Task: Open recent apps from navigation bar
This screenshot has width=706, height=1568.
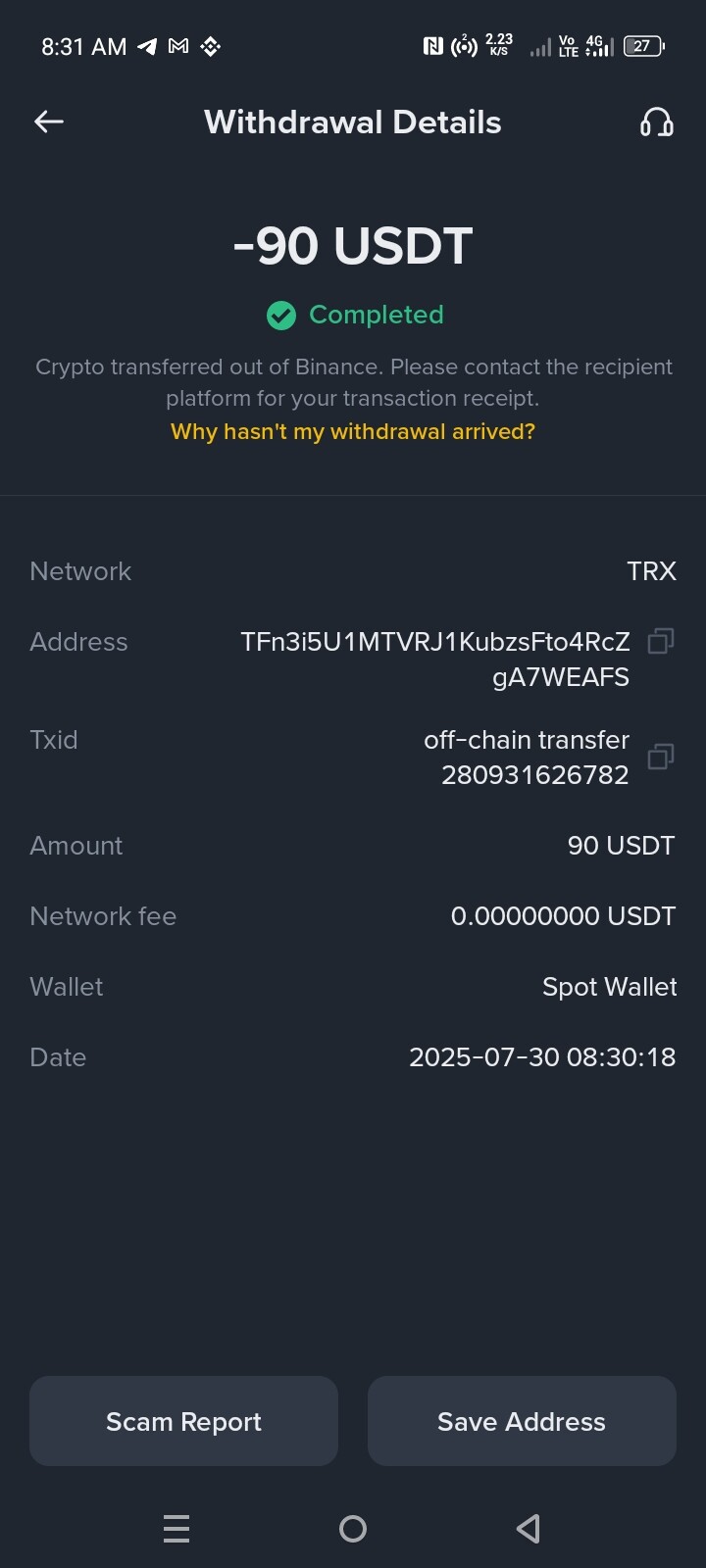Action: pos(176,1529)
